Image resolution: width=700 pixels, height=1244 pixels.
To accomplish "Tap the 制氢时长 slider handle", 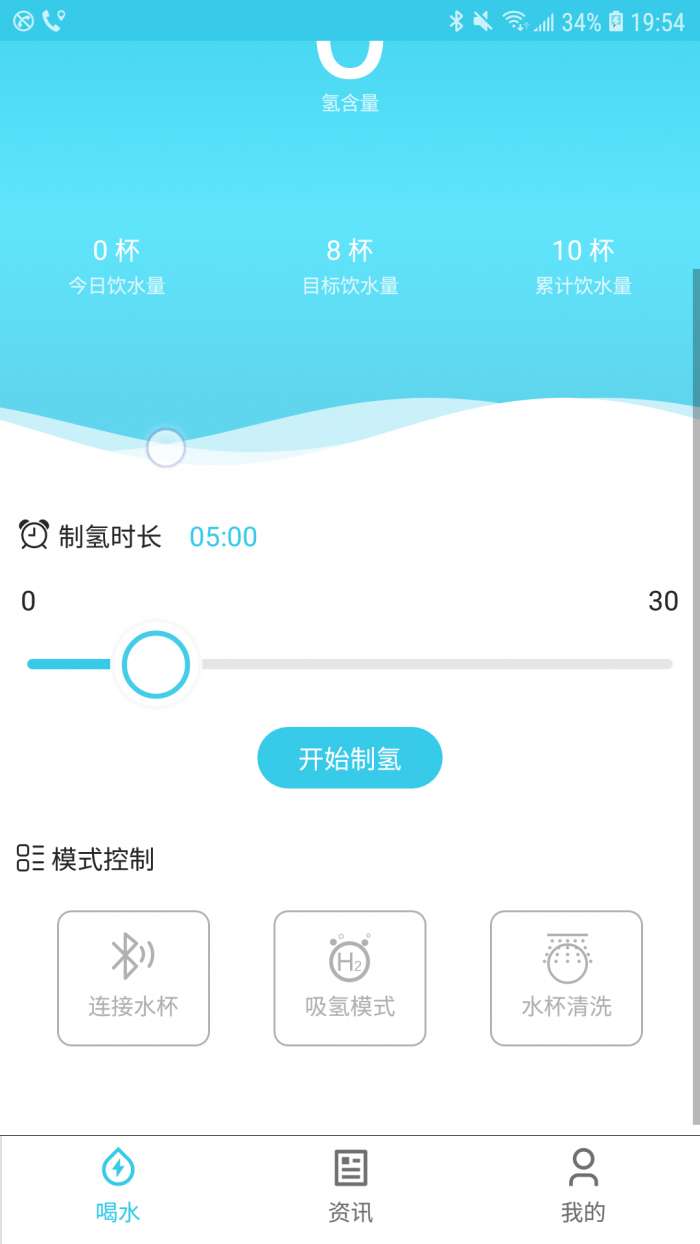I will (155, 665).
